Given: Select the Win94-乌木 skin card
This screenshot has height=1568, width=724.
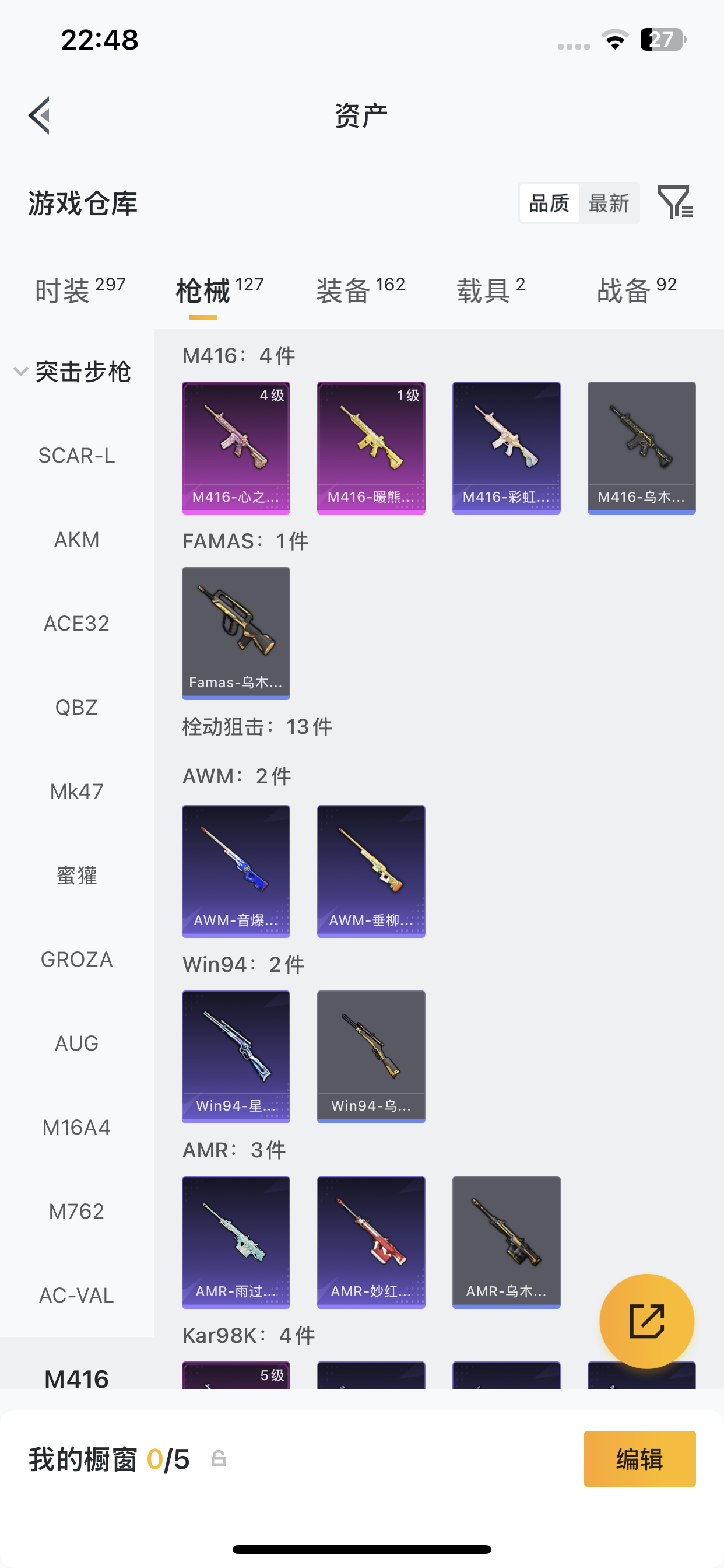Looking at the screenshot, I should [371, 1056].
